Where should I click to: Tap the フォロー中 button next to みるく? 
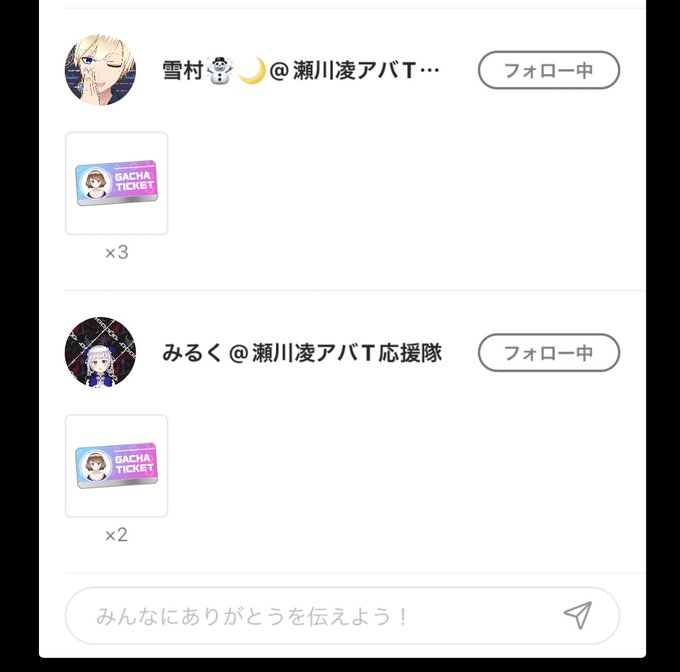pos(549,352)
